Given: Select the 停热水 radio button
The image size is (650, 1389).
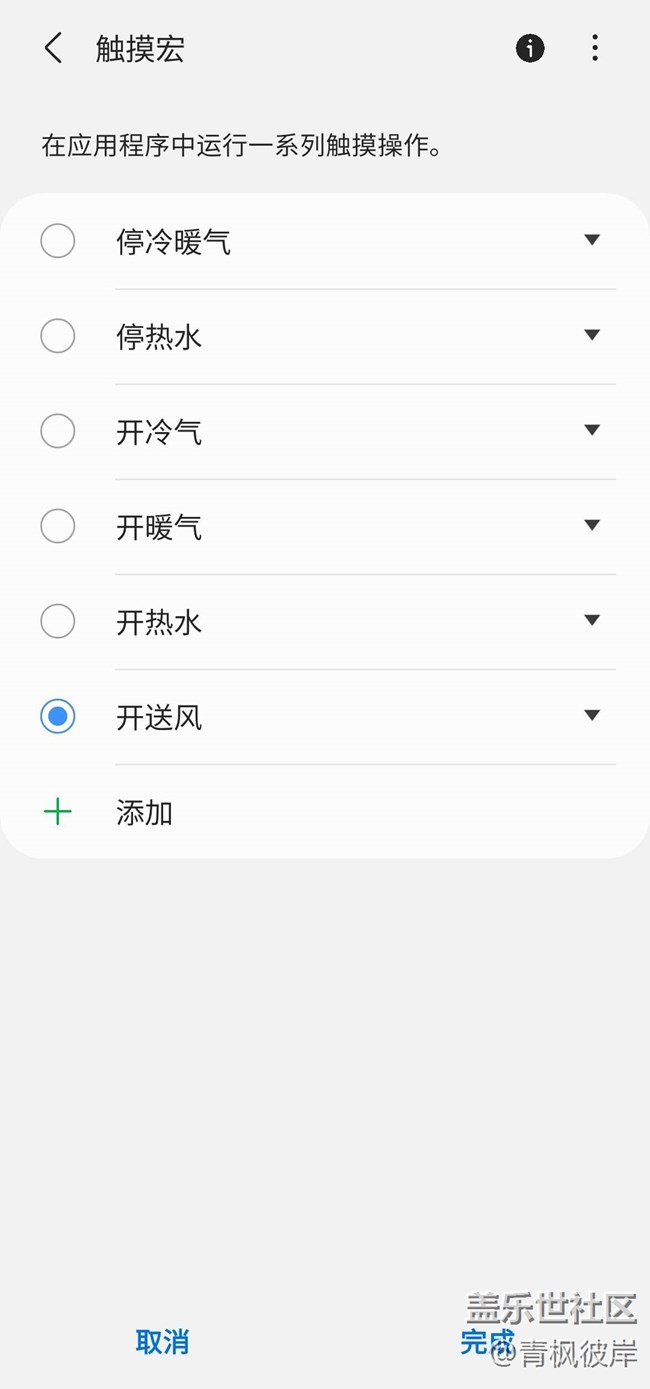Looking at the screenshot, I should coord(58,336).
